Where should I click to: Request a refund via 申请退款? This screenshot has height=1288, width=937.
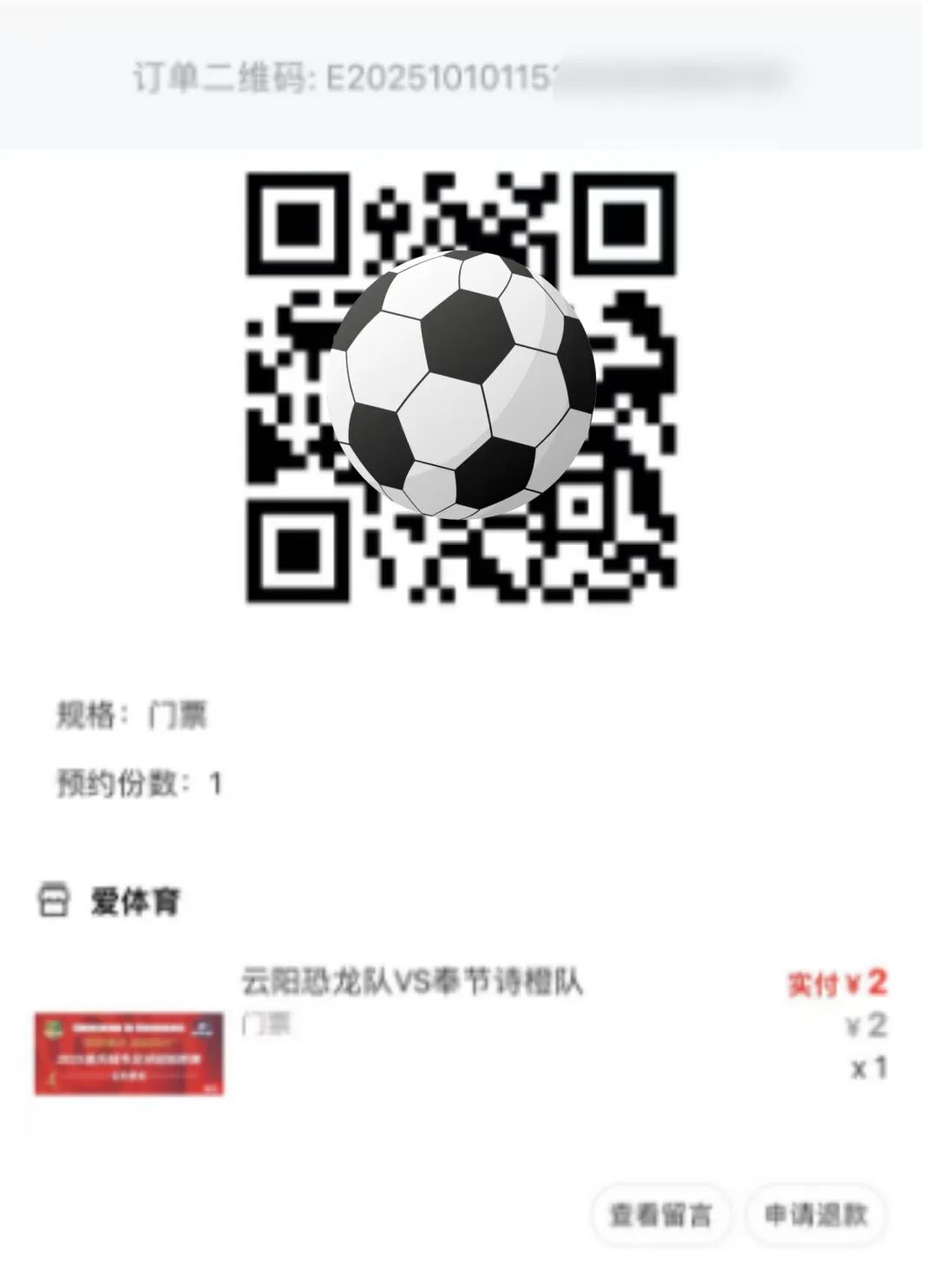click(816, 1215)
